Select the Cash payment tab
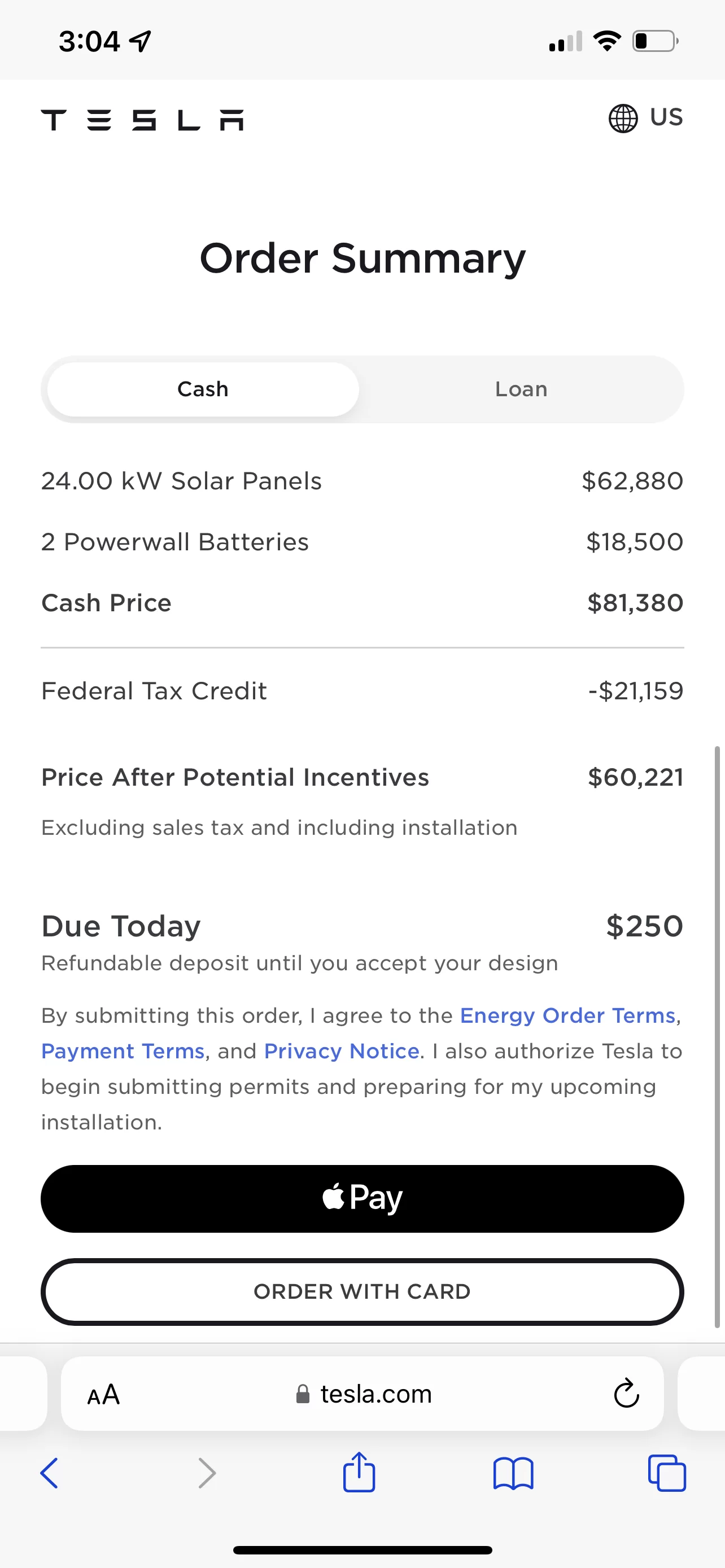This screenshot has width=725, height=1568. tap(203, 389)
